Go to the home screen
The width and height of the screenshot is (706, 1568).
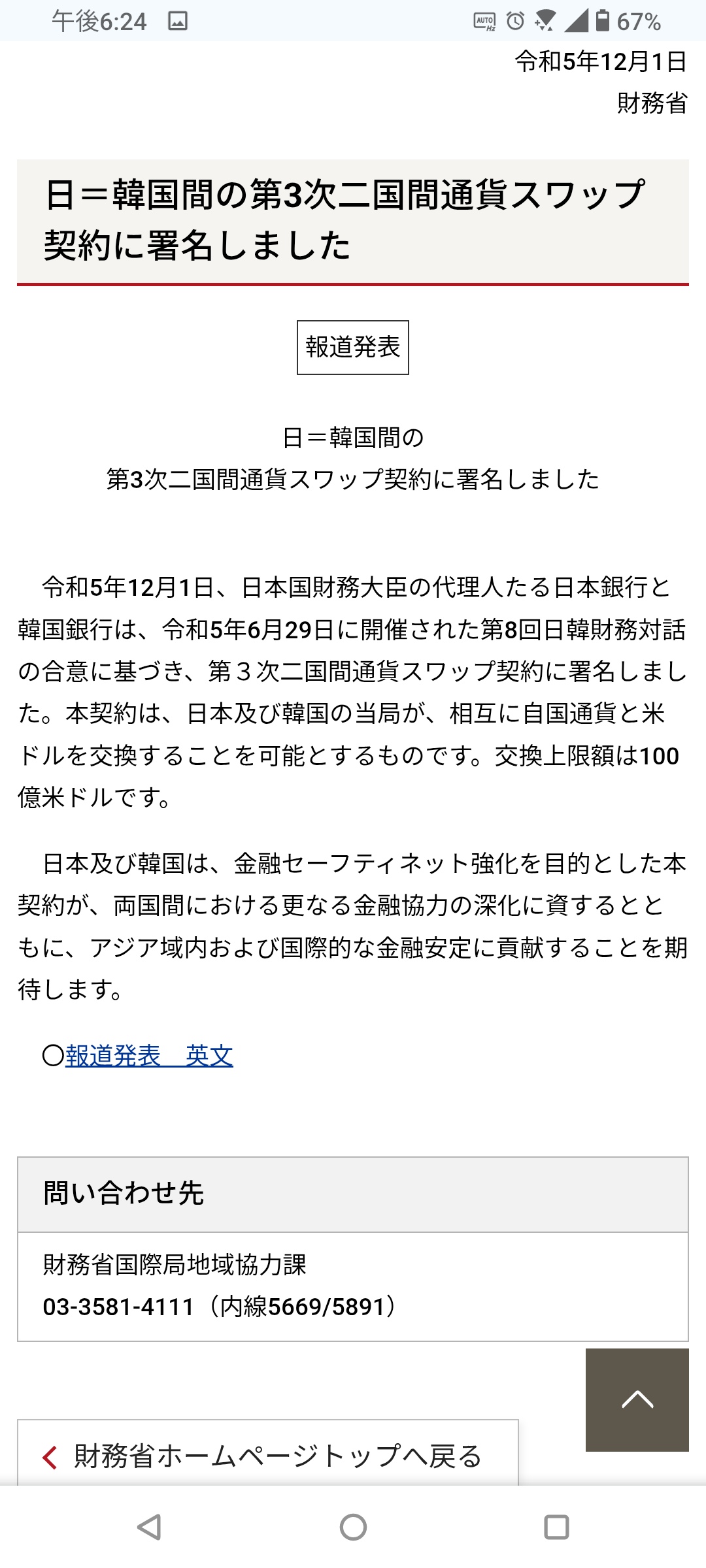point(353,1527)
